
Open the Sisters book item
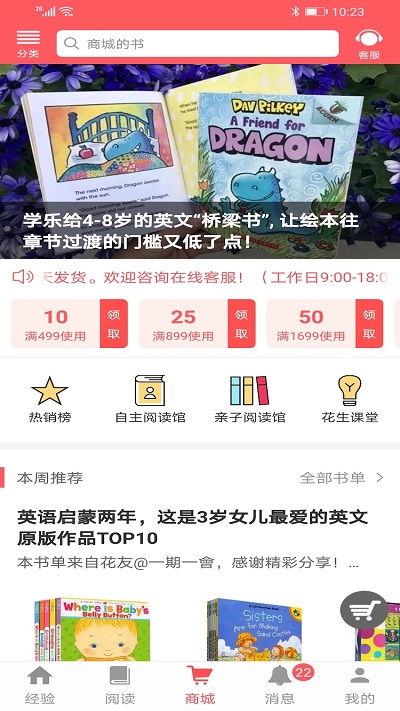coord(254,630)
